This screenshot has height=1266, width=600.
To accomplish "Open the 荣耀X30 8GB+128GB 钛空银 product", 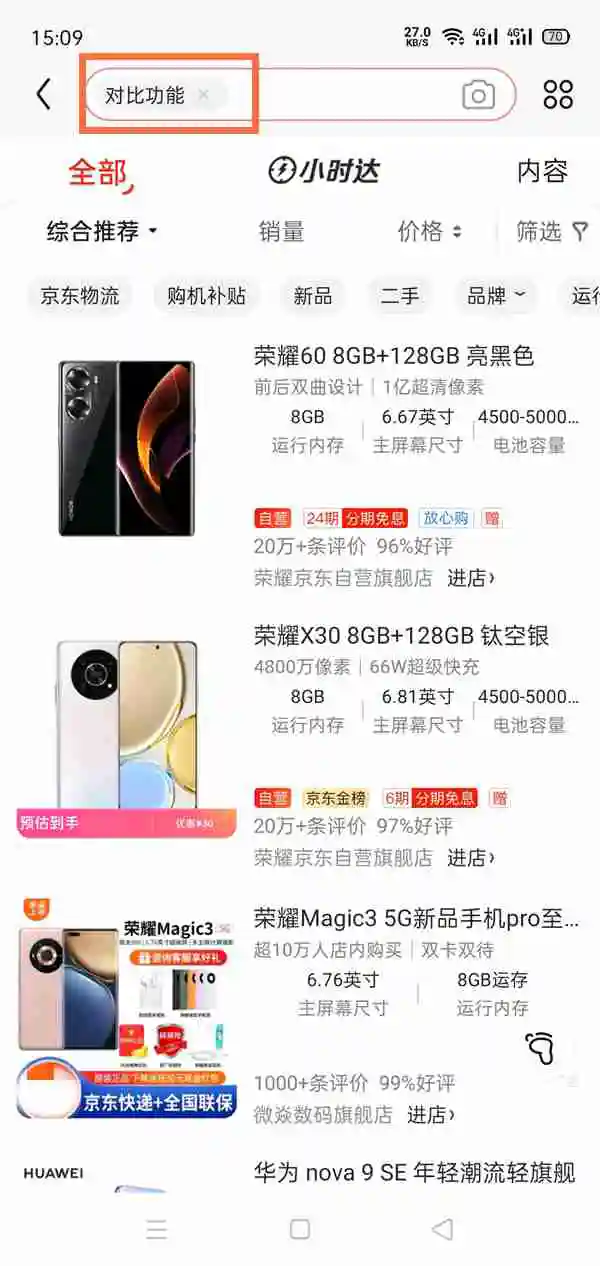I will [x=401, y=636].
